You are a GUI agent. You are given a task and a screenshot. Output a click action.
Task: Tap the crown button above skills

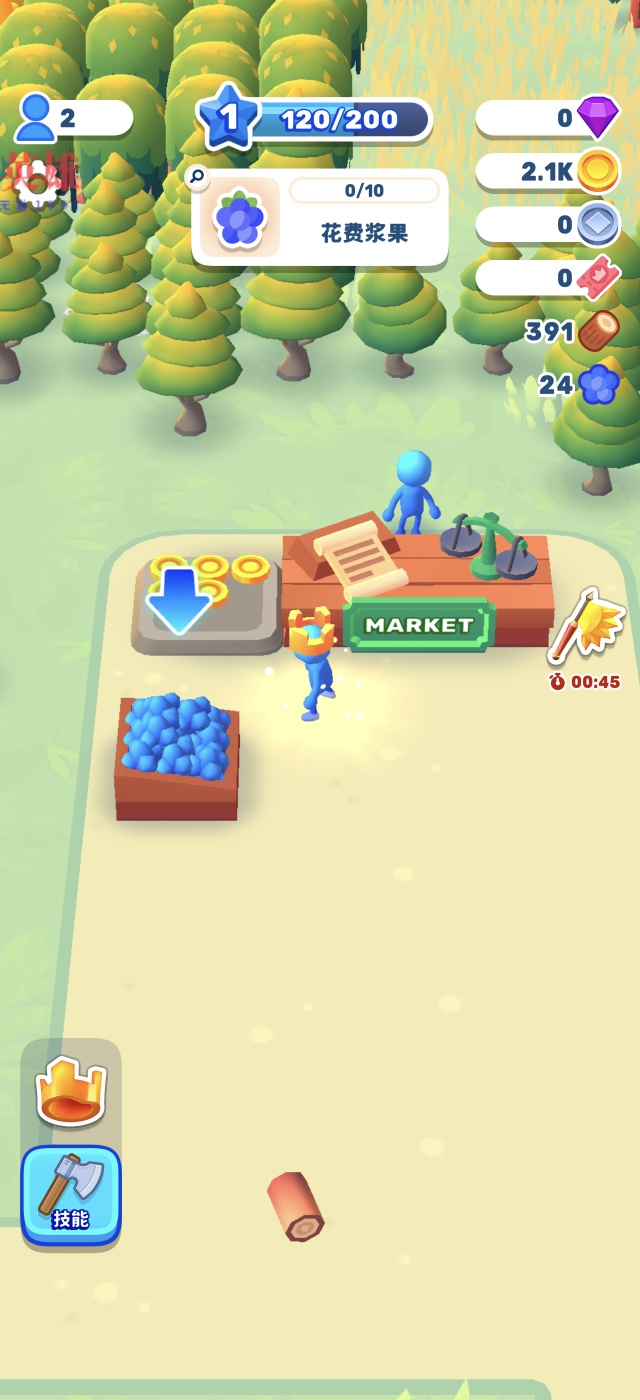click(71, 1093)
